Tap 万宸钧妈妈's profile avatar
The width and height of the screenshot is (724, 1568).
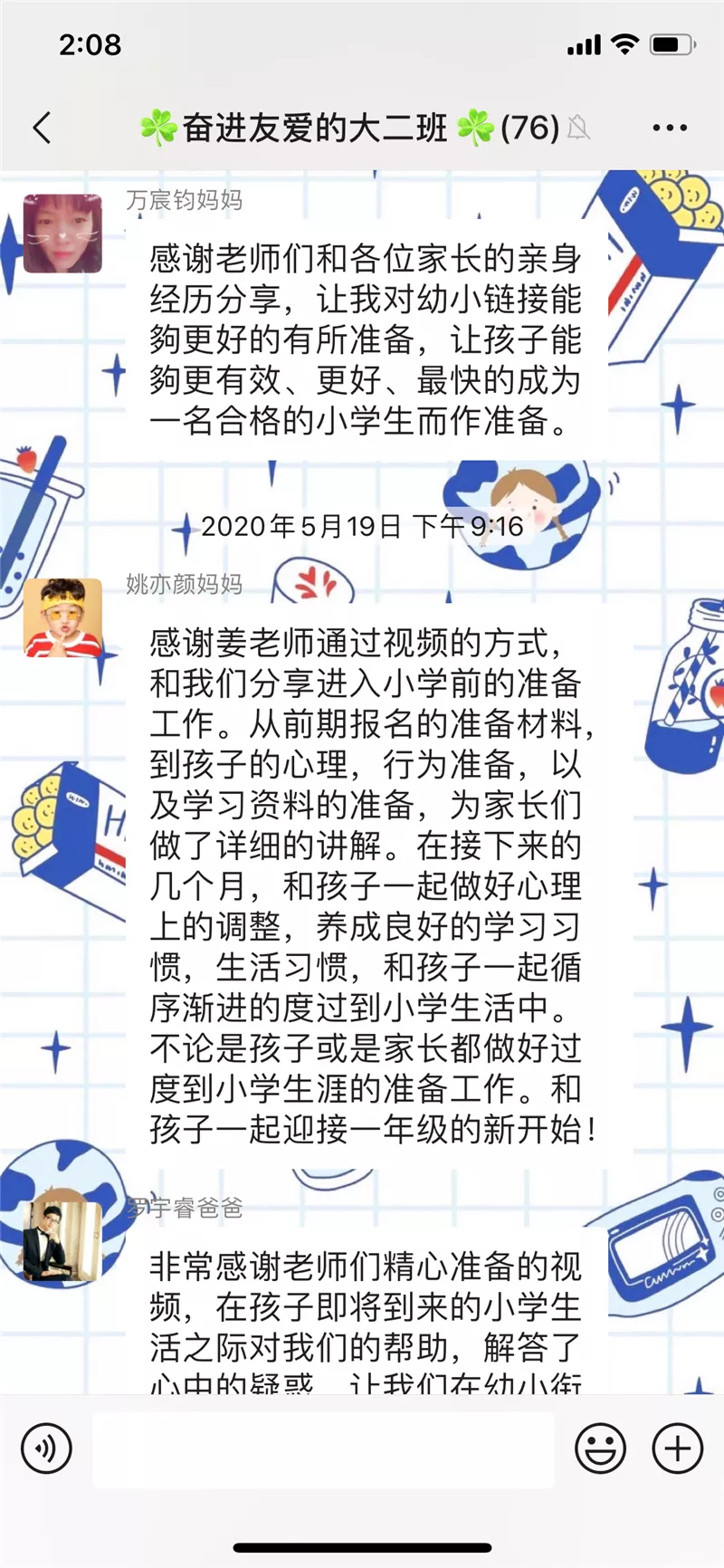pos(62,233)
